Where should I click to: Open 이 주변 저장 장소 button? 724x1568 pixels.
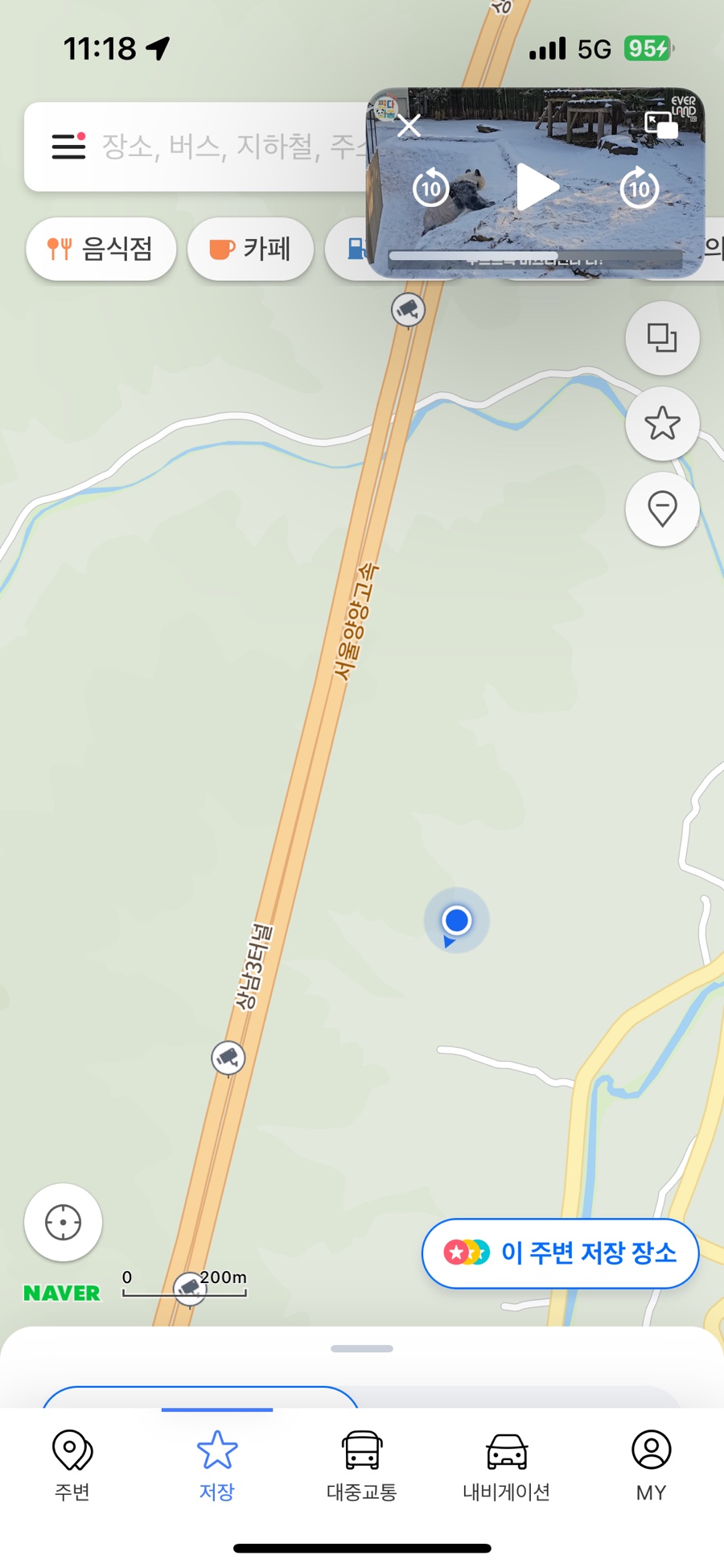[x=560, y=1253]
